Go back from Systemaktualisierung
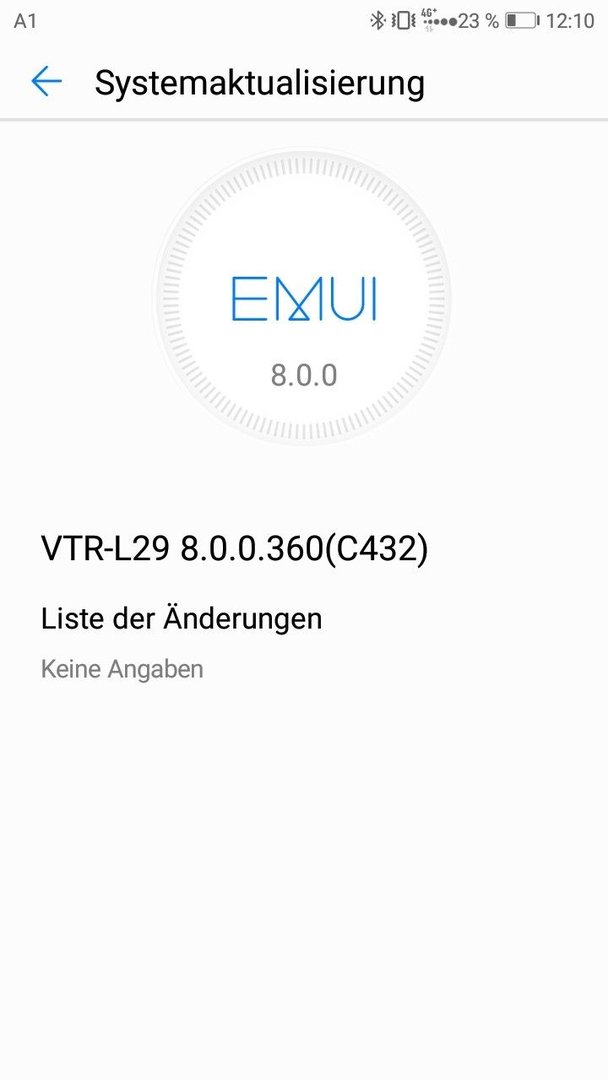 coord(46,82)
